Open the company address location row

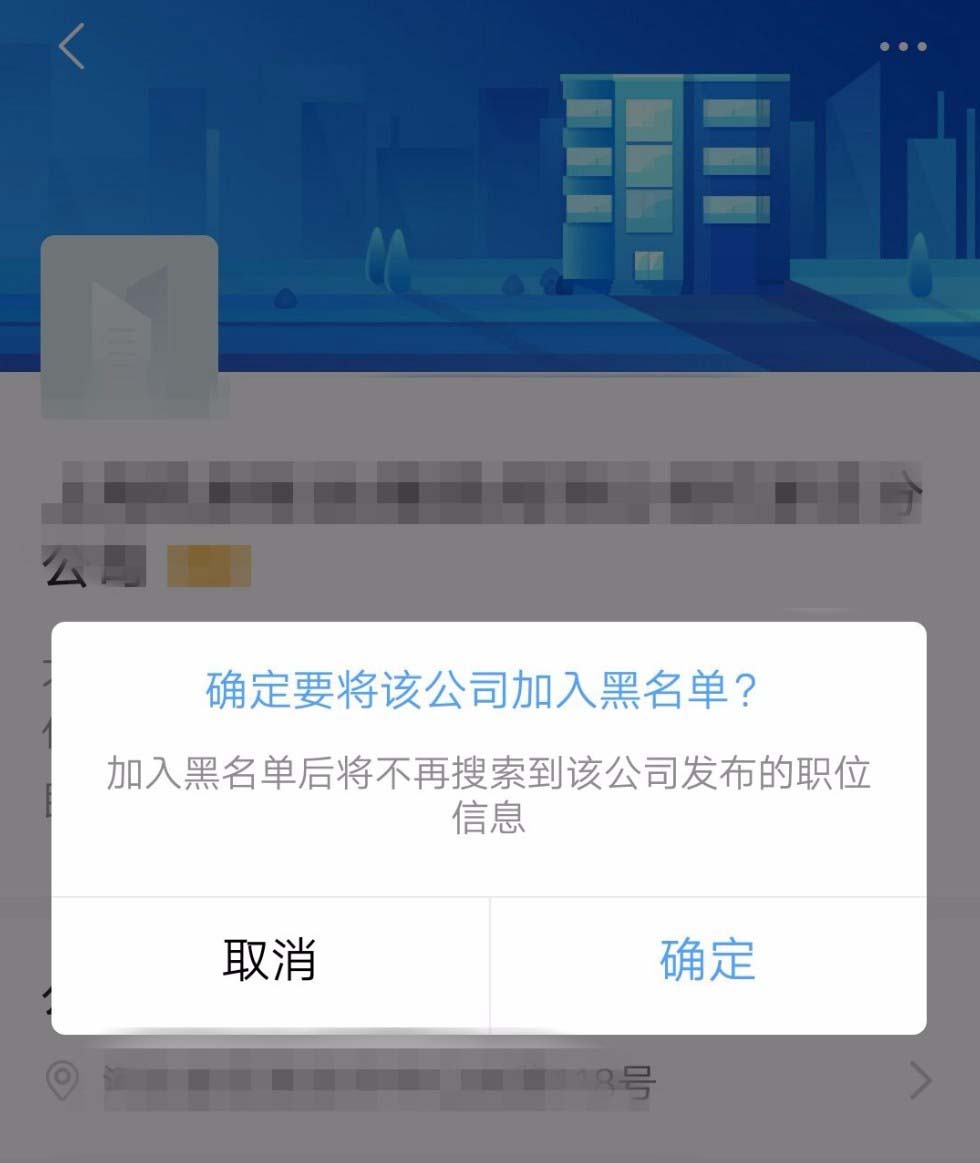[x=490, y=1081]
